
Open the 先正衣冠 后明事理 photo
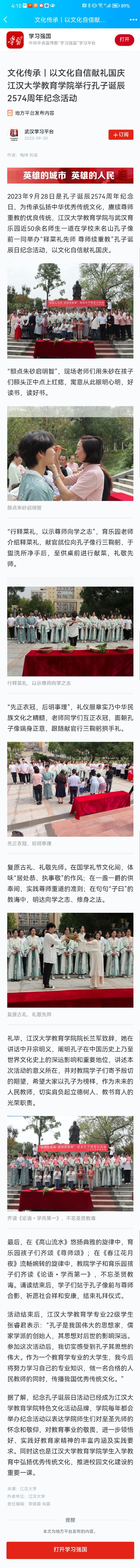pos(70,789)
